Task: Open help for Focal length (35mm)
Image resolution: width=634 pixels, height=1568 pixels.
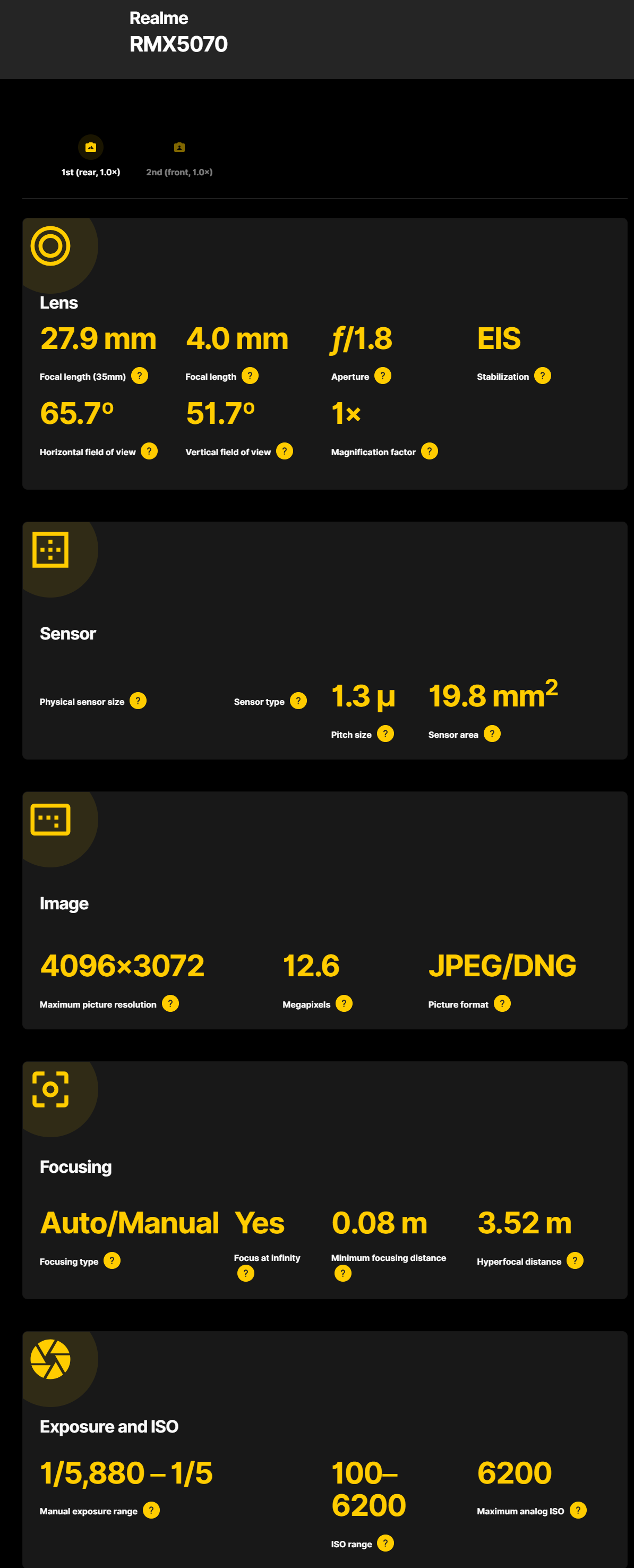Action: [139, 376]
